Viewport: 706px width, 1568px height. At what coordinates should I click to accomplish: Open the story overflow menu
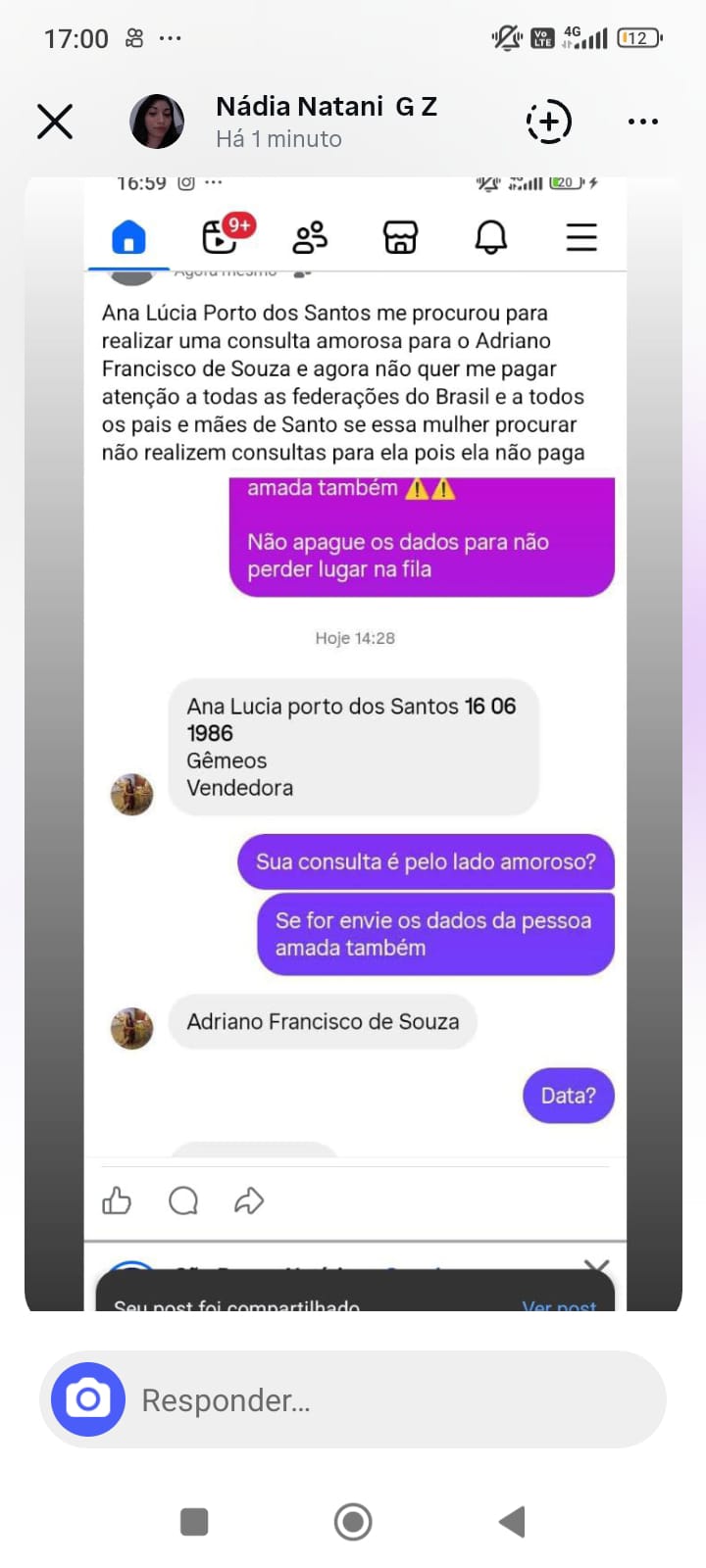pyautogui.click(x=643, y=122)
